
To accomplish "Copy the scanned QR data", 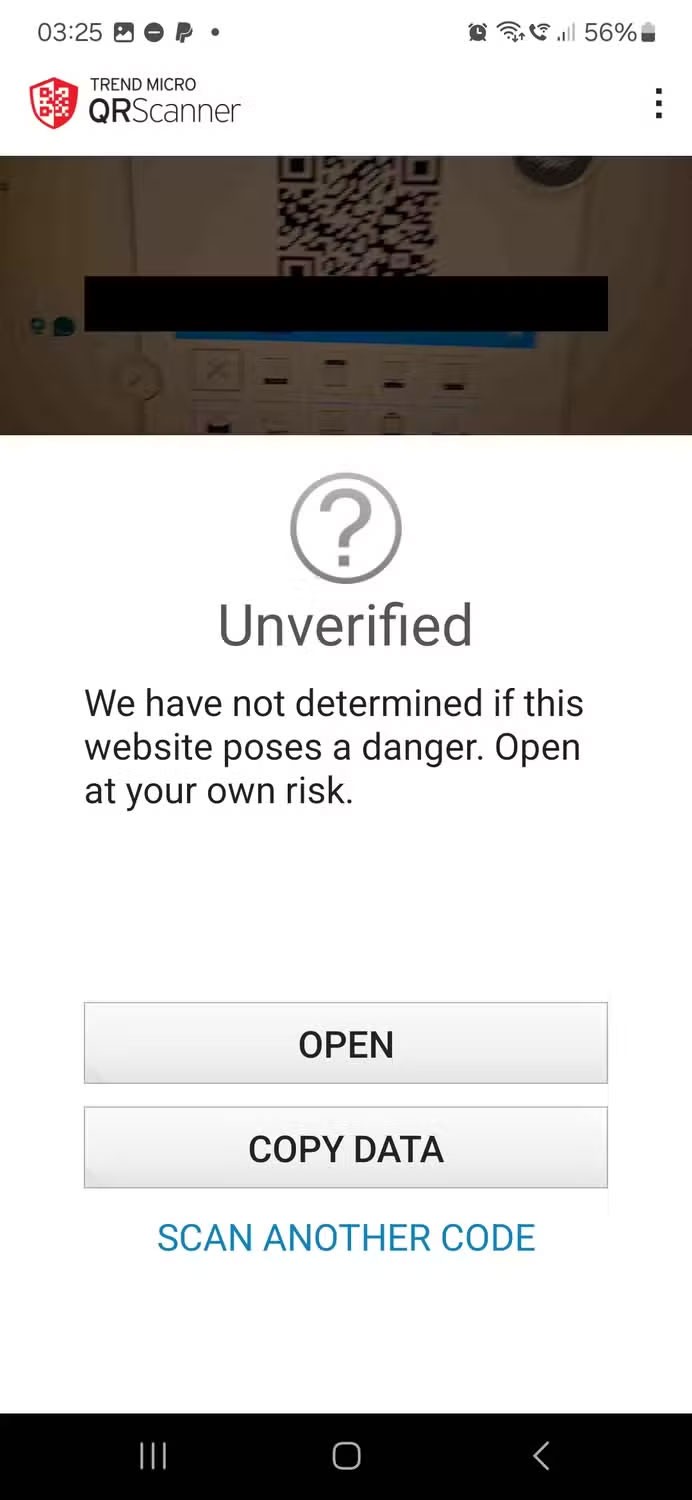I will click(x=345, y=1148).
